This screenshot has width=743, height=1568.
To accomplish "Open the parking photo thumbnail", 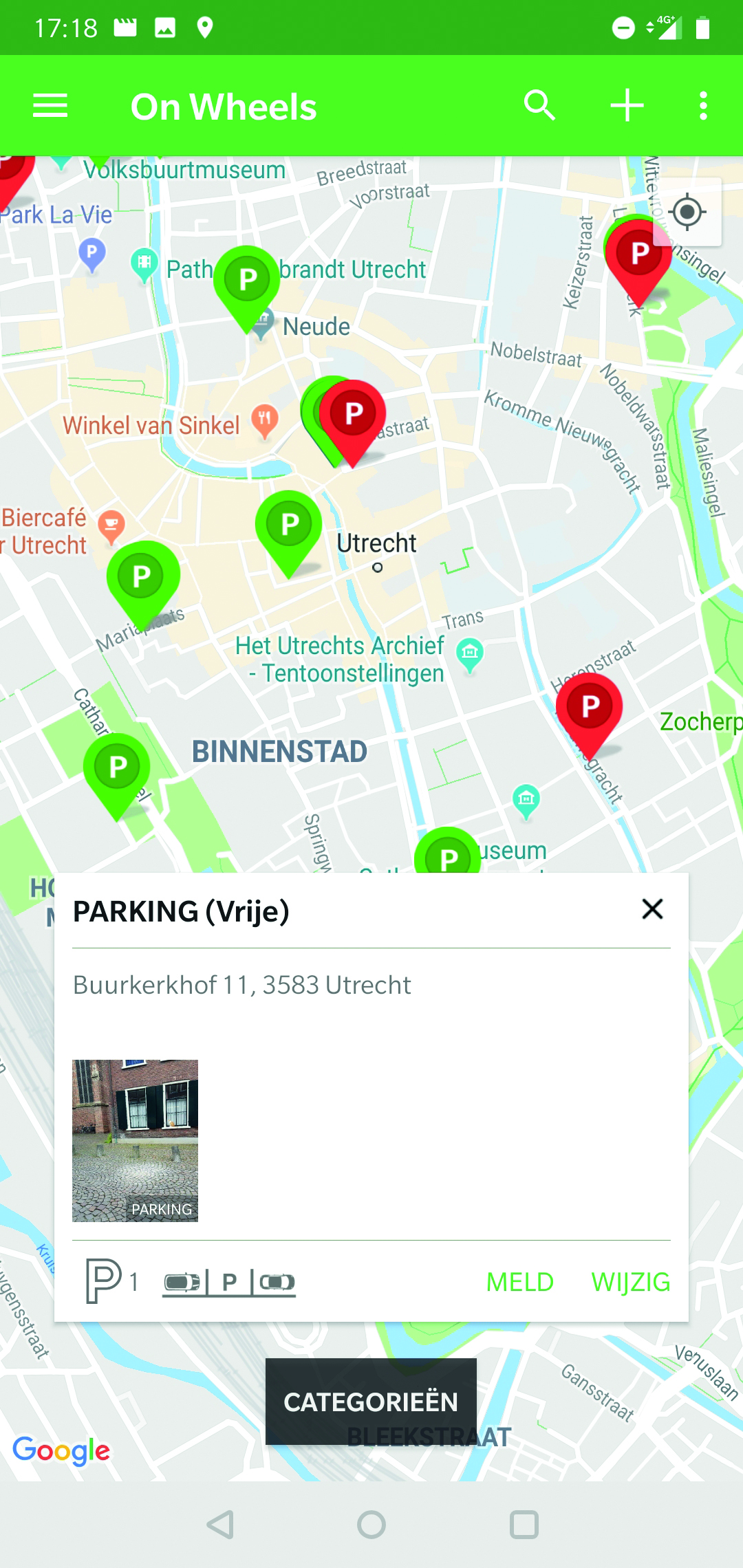I will (136, 1141).
